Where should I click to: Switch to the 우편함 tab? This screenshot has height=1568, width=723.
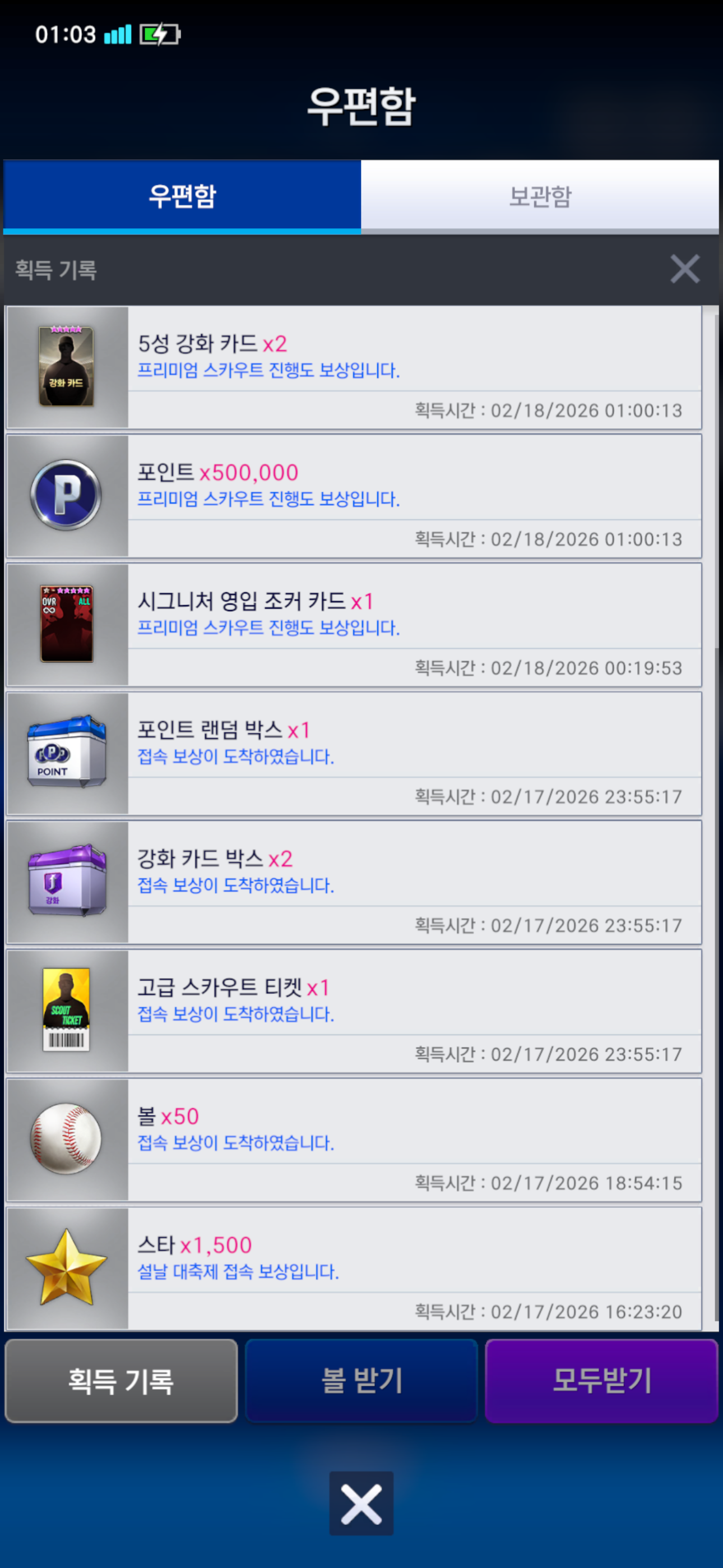(x=182, y=196)
